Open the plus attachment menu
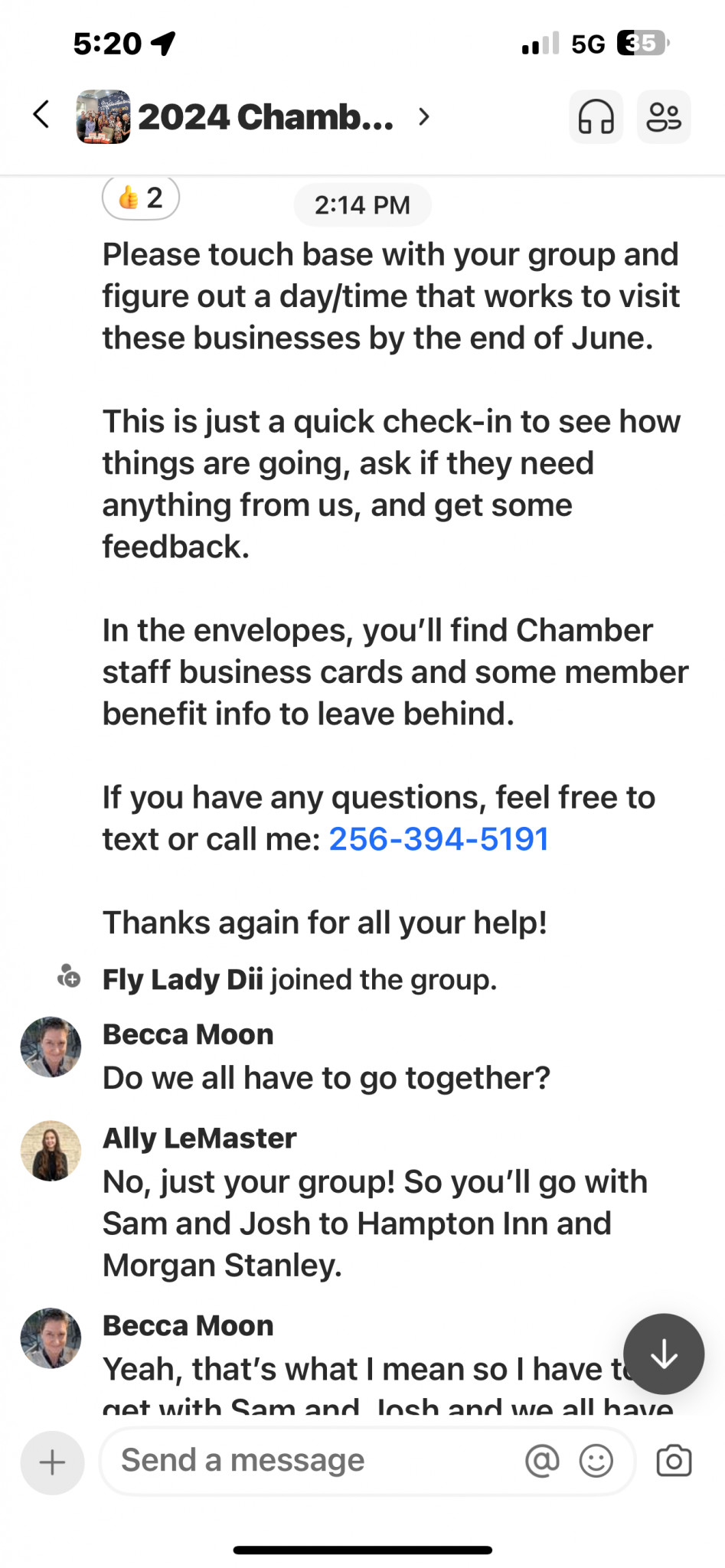Screen dimensions: 725x1568 pos(52,1462)
